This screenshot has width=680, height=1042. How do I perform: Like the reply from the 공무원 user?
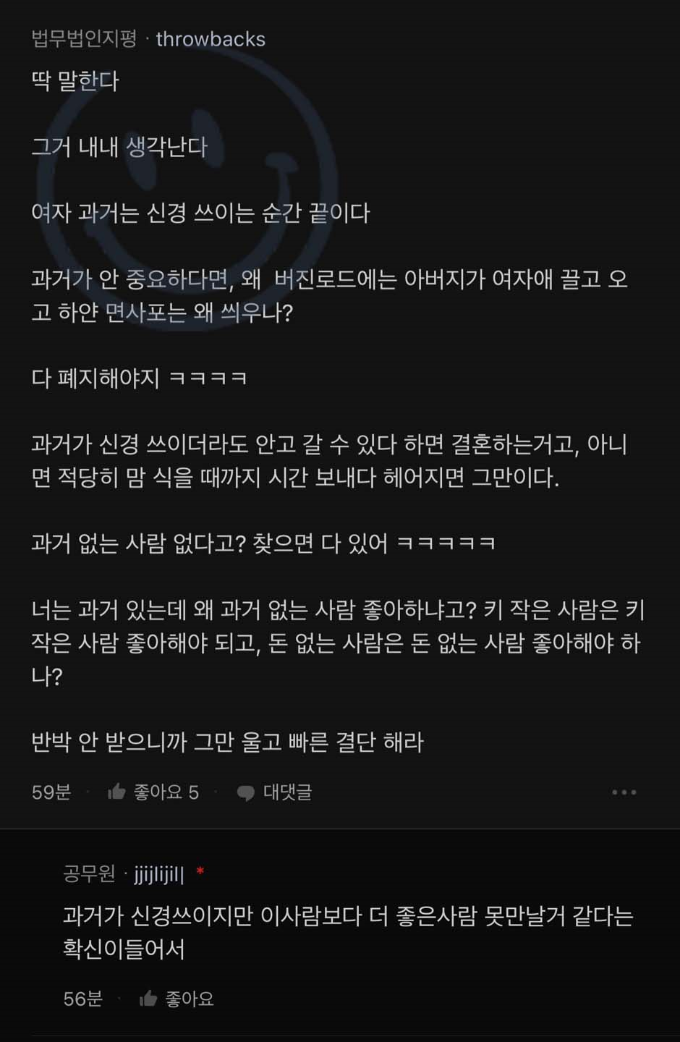177,998
